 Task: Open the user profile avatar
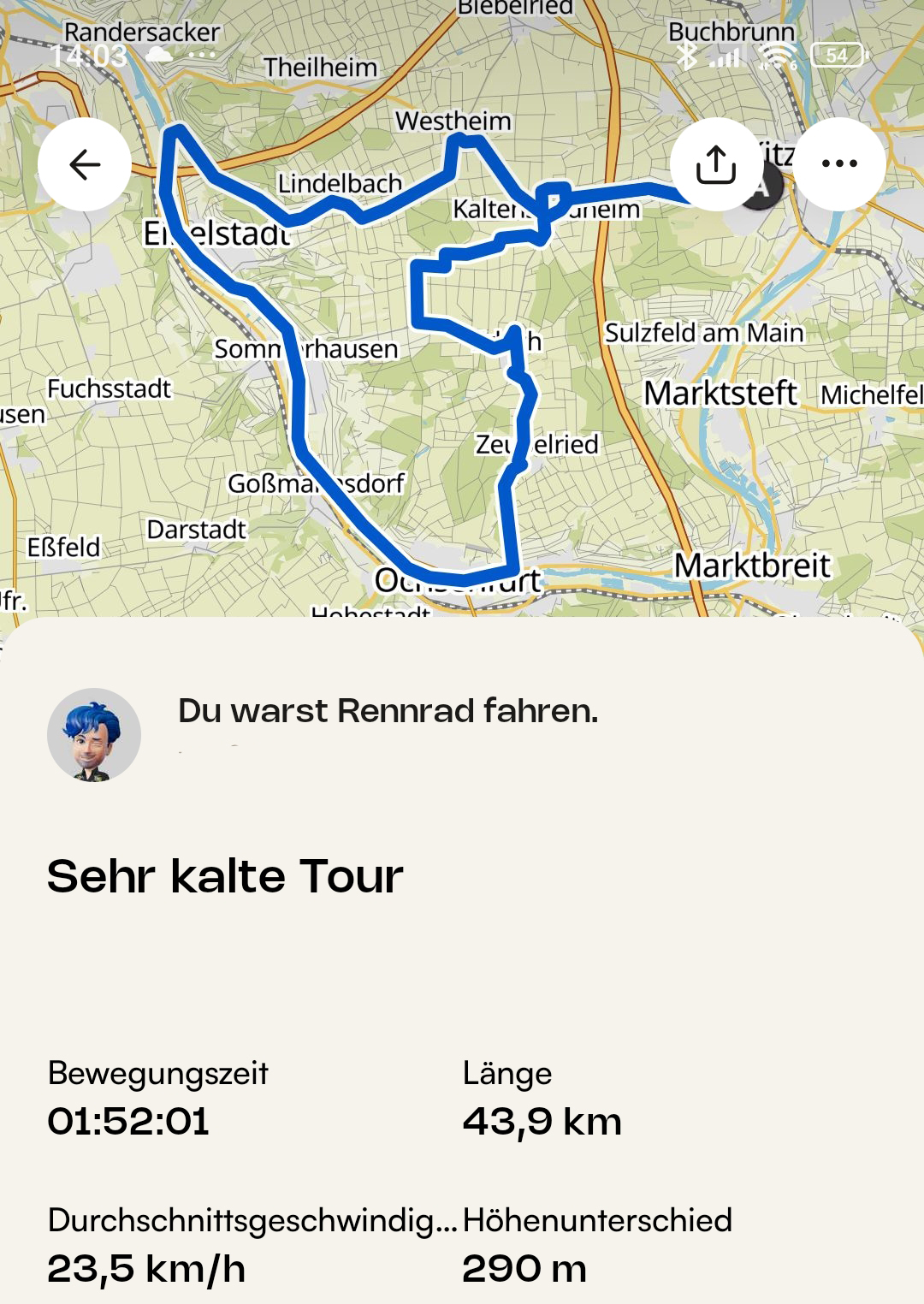tap(94, 735)
